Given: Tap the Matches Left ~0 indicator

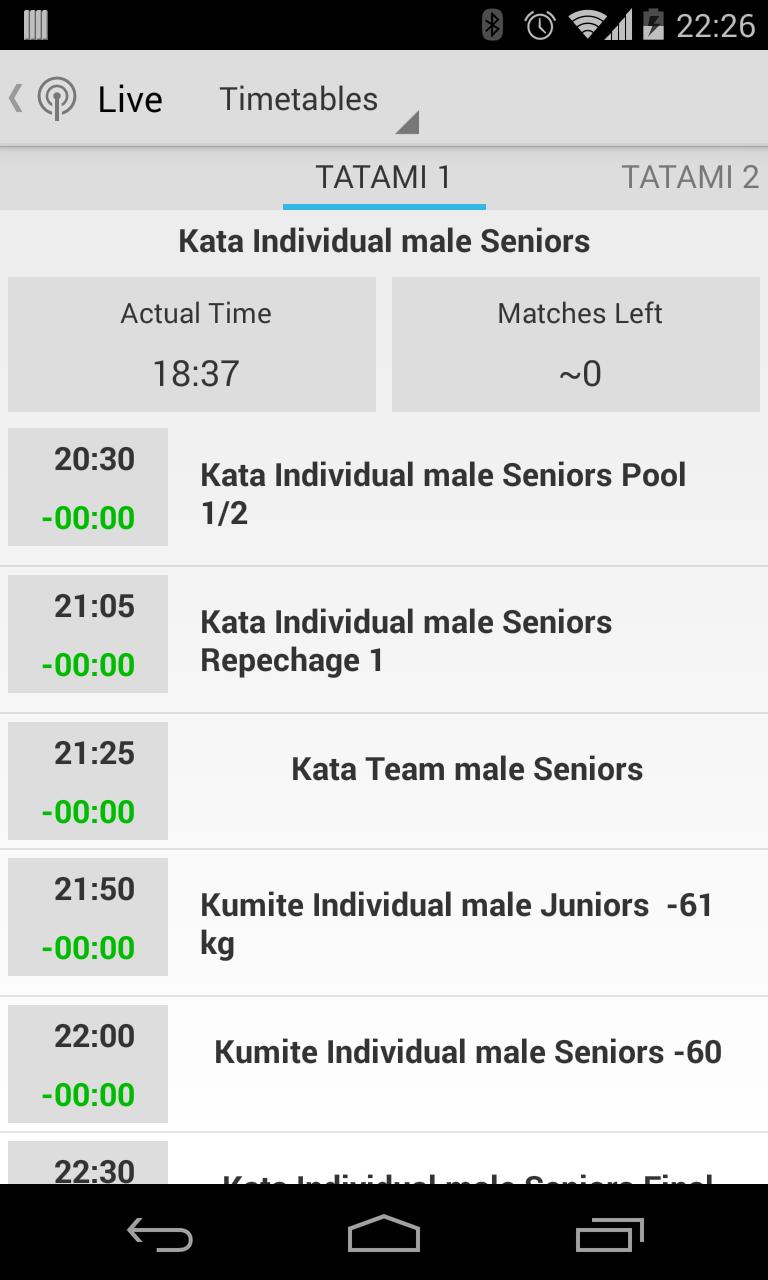Looking at the screenshot, I should (x=578, y=344).
